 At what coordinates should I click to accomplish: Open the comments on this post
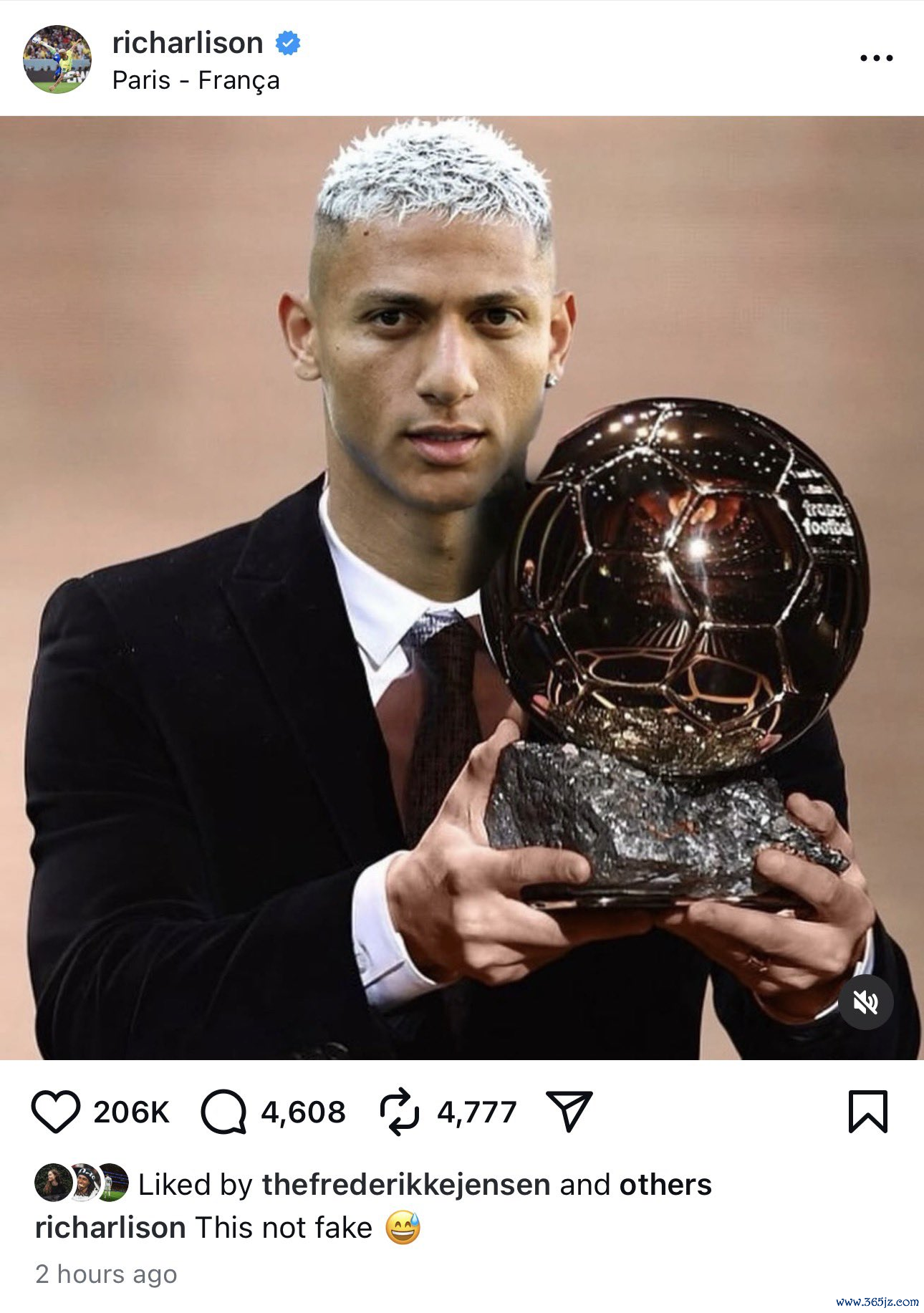(x=223, y=1112)
